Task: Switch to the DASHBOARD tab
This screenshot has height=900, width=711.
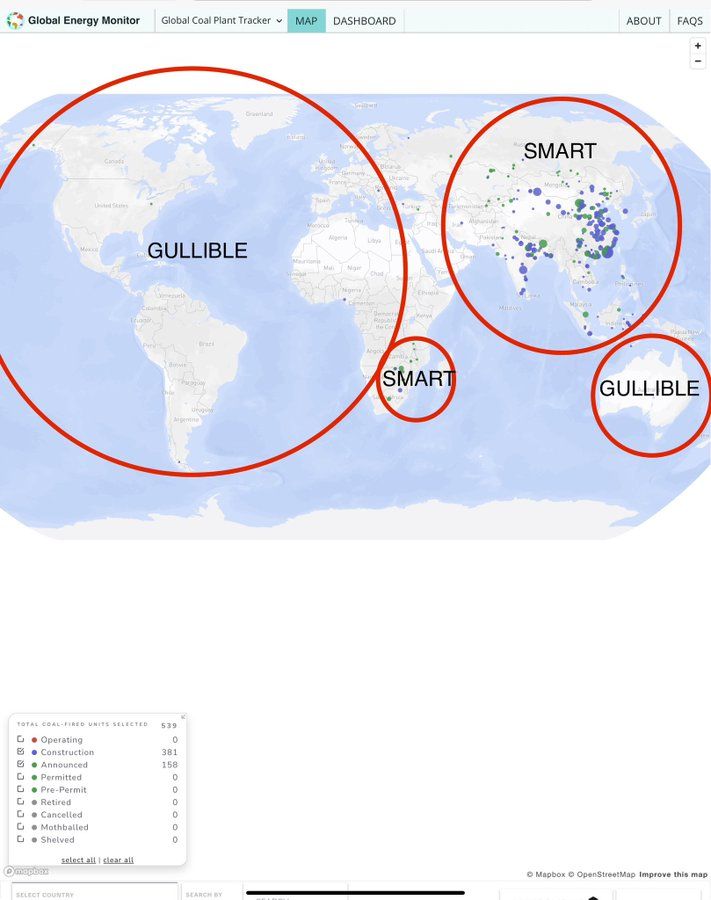Action: [x=364, y=20]
